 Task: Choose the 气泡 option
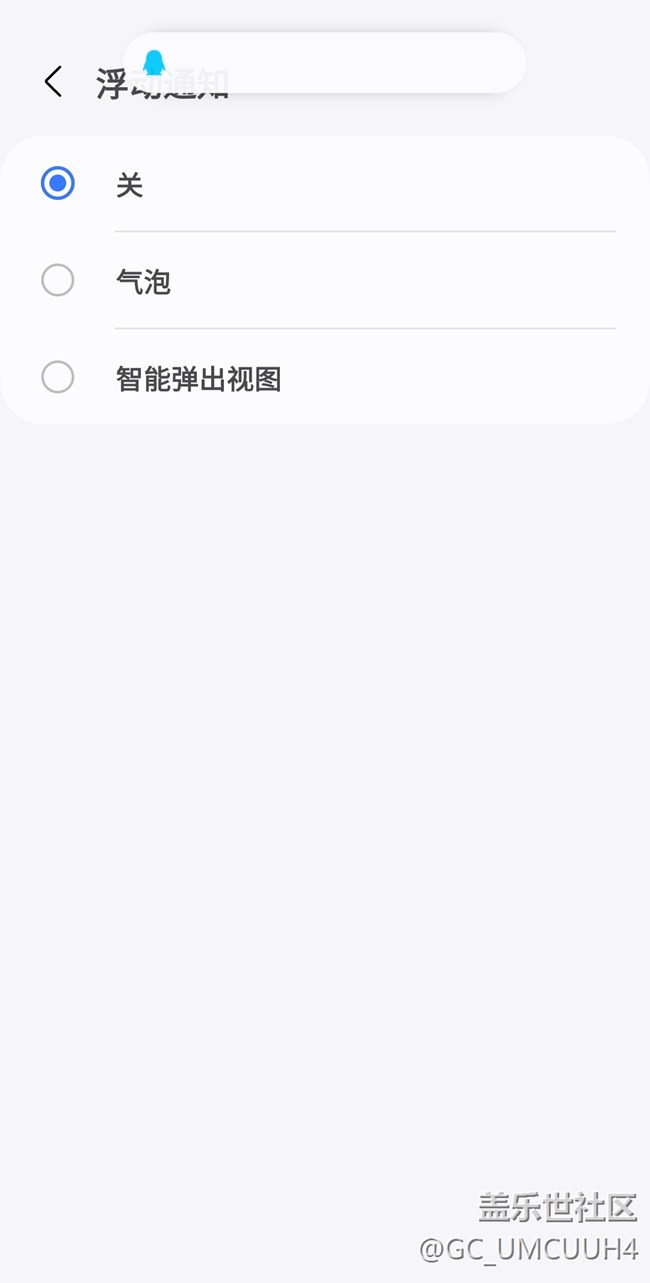point(58,281)
